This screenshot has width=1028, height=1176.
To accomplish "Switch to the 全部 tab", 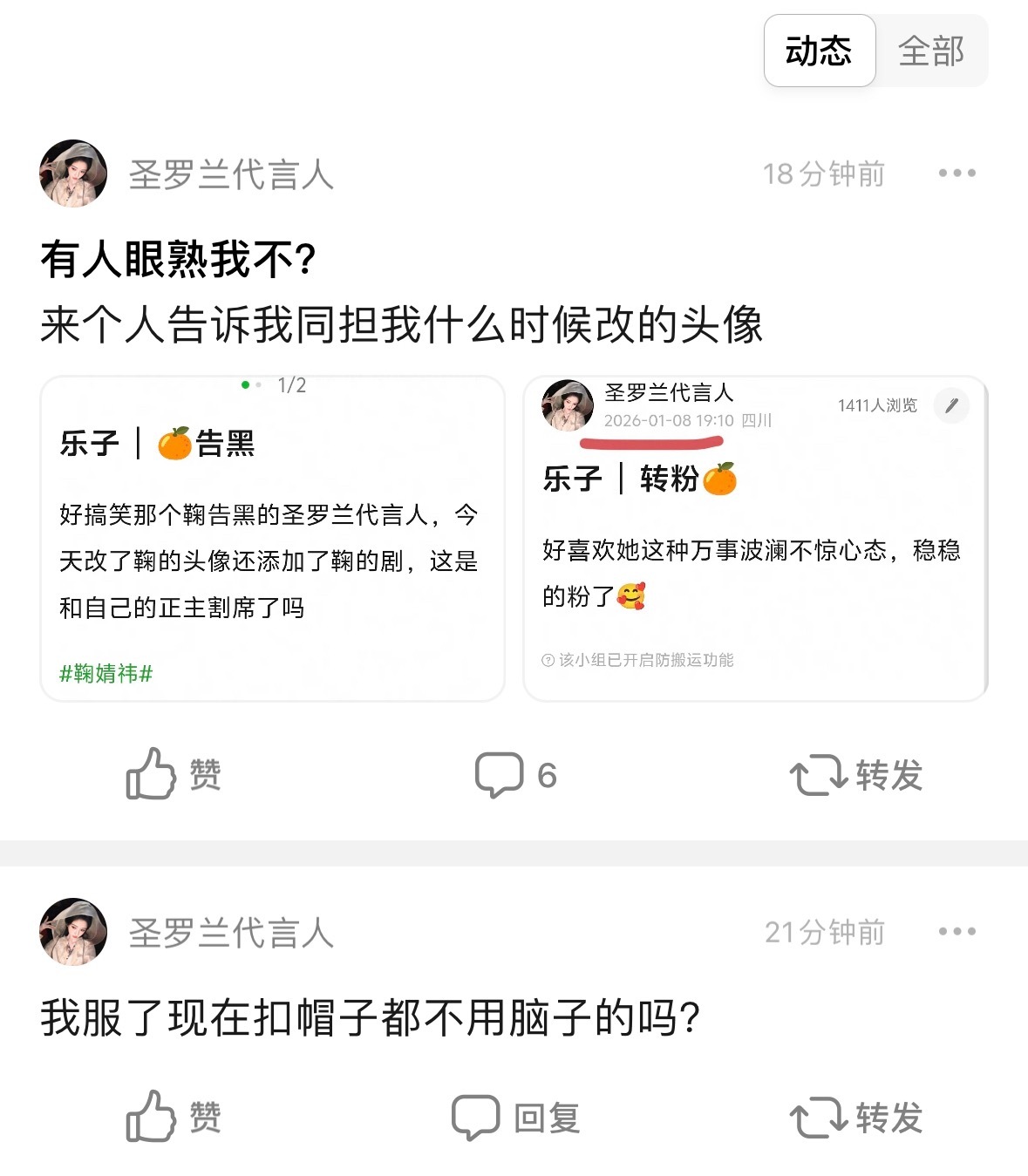I will pyautogui.click(x=929, y=51).
